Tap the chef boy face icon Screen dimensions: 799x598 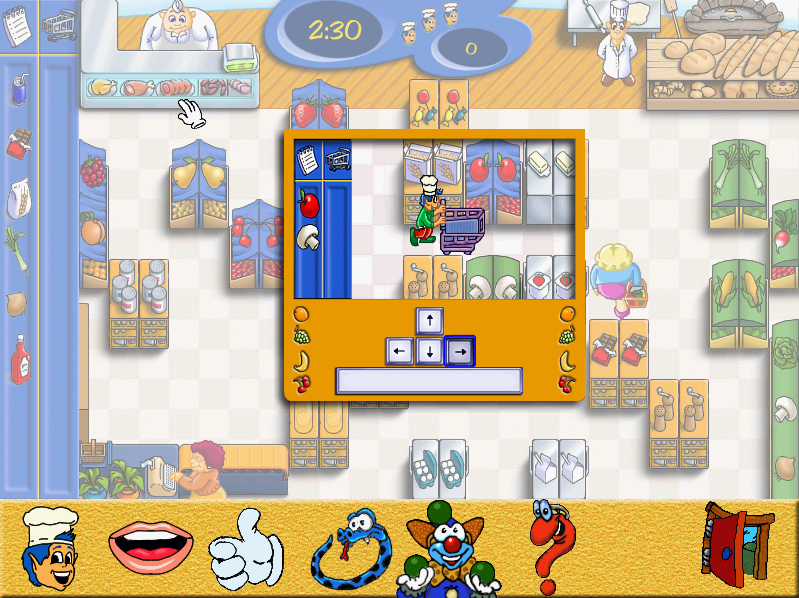(x=50, y=548)
